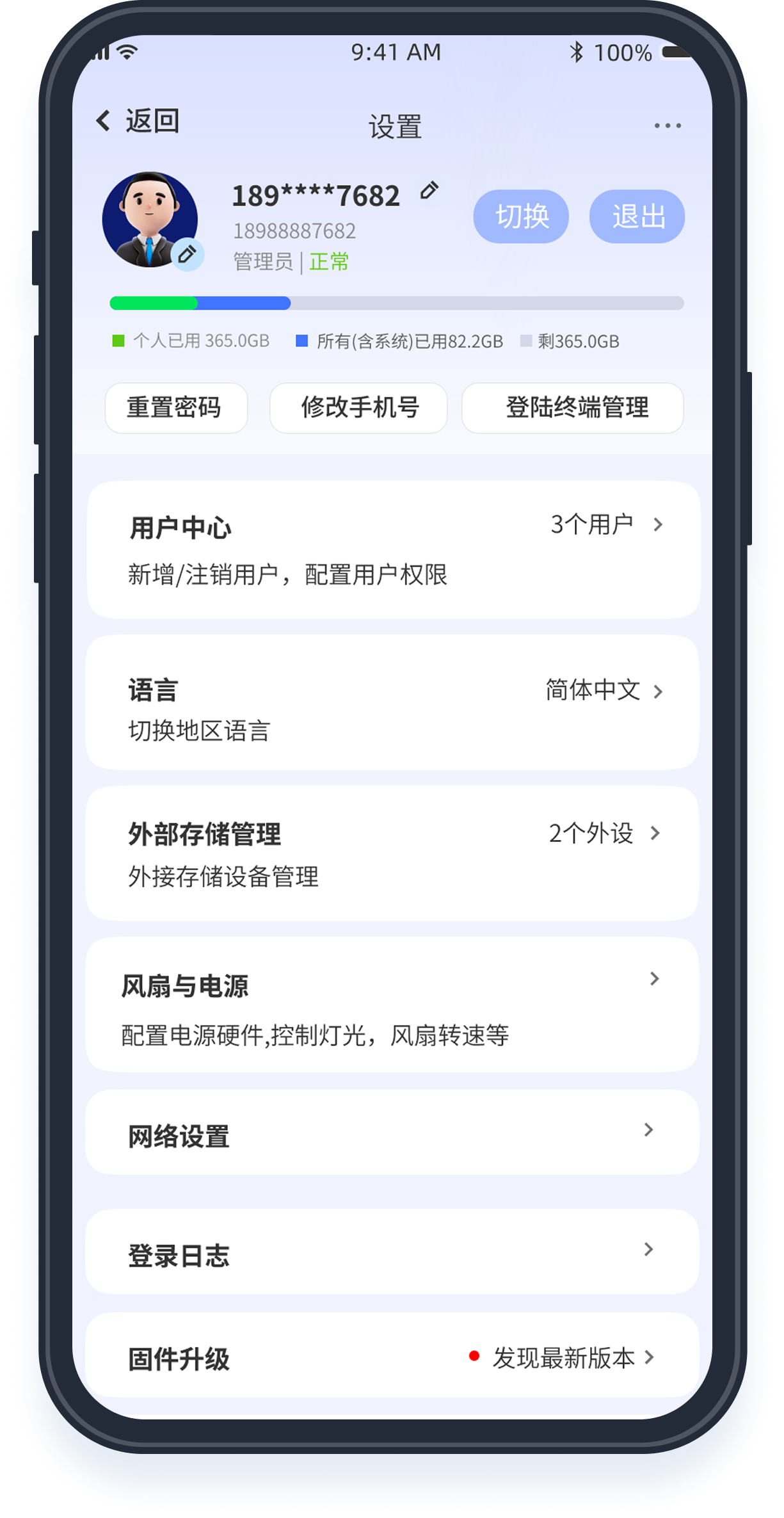784x1518 pixels.
Task: Open the three-dot overflow menu
Action: tap(668, 126)
